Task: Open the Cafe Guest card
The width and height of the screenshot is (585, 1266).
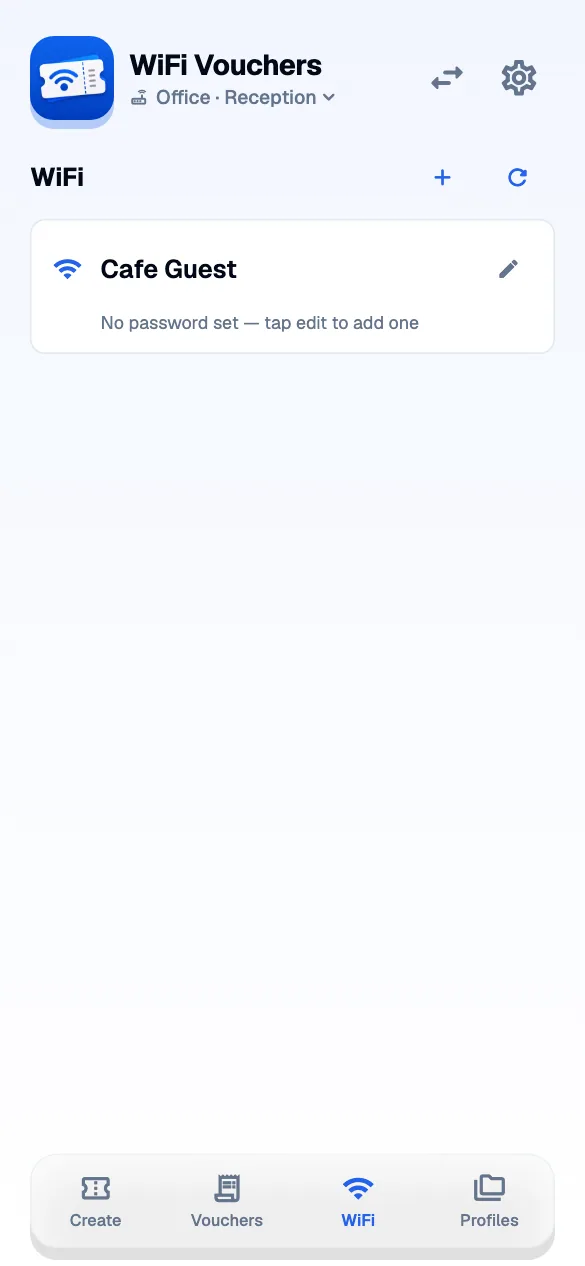Action: point(292,287)
